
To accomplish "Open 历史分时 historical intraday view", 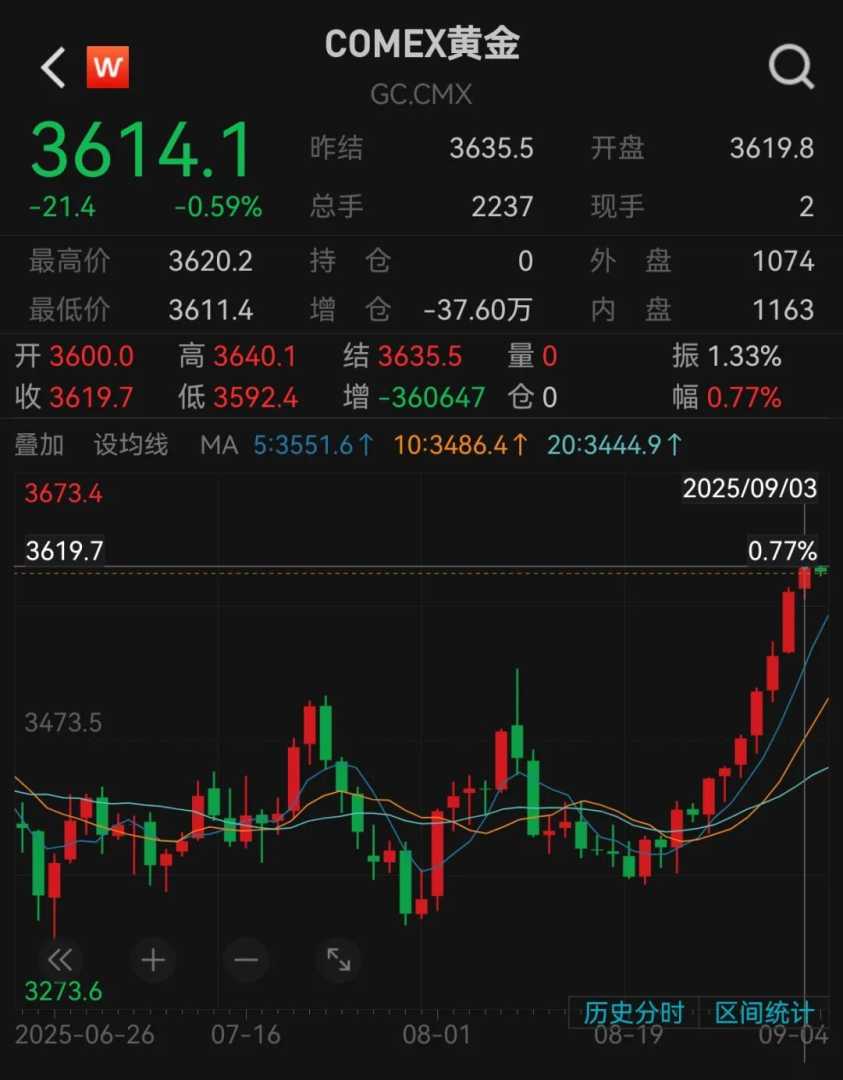I will 634,1012.
